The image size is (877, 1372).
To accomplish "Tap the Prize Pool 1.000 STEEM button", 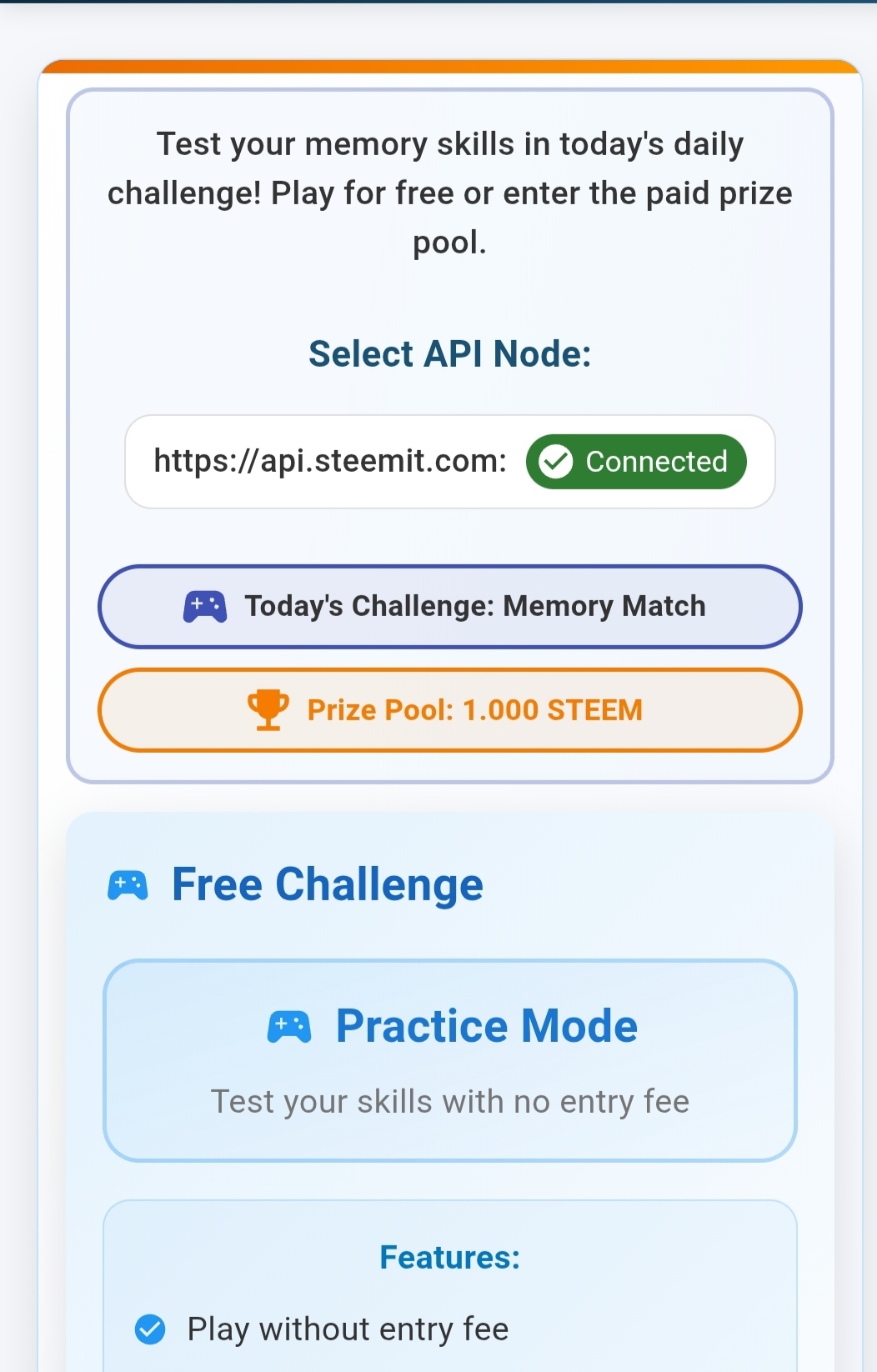I will click(x=449, y=710).
